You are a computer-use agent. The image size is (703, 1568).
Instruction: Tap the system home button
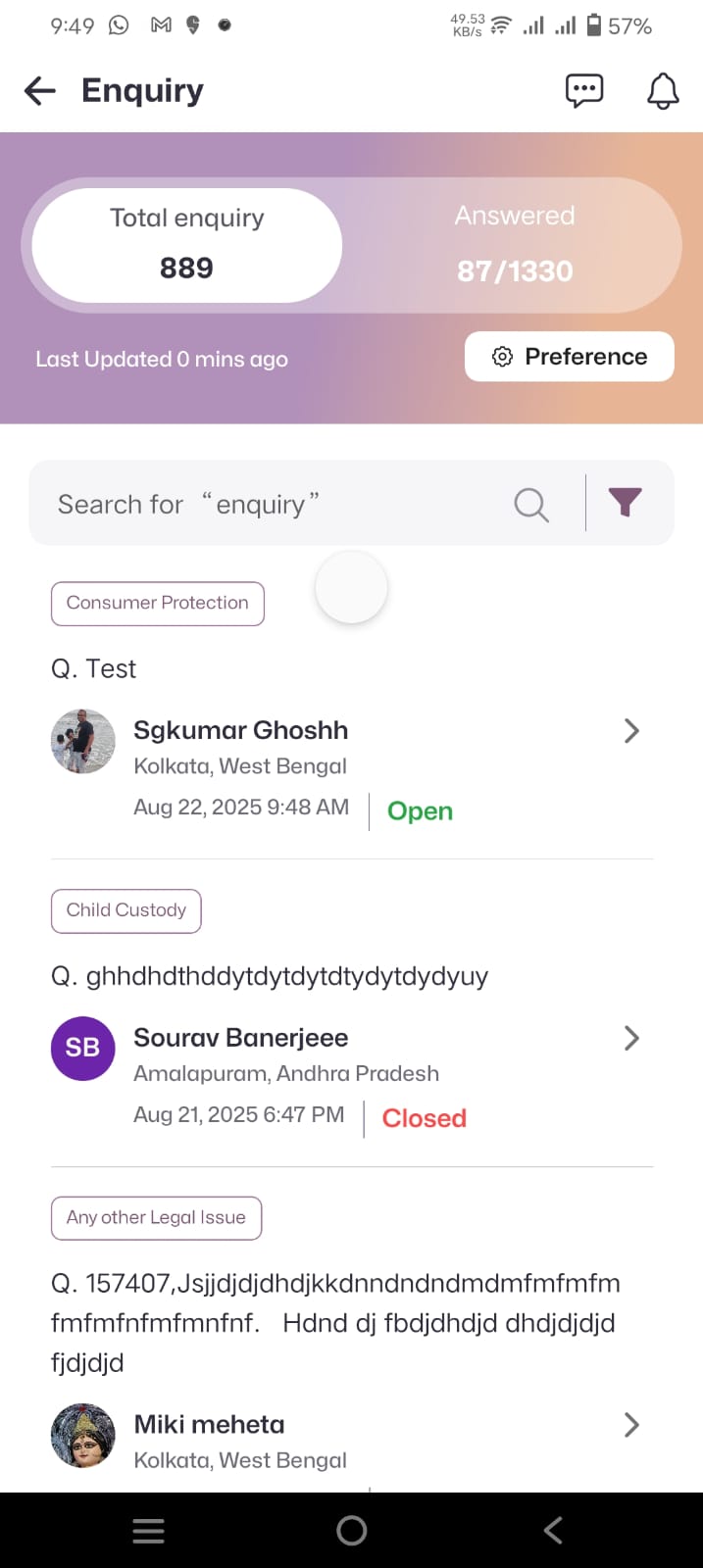coord(351,1530)
